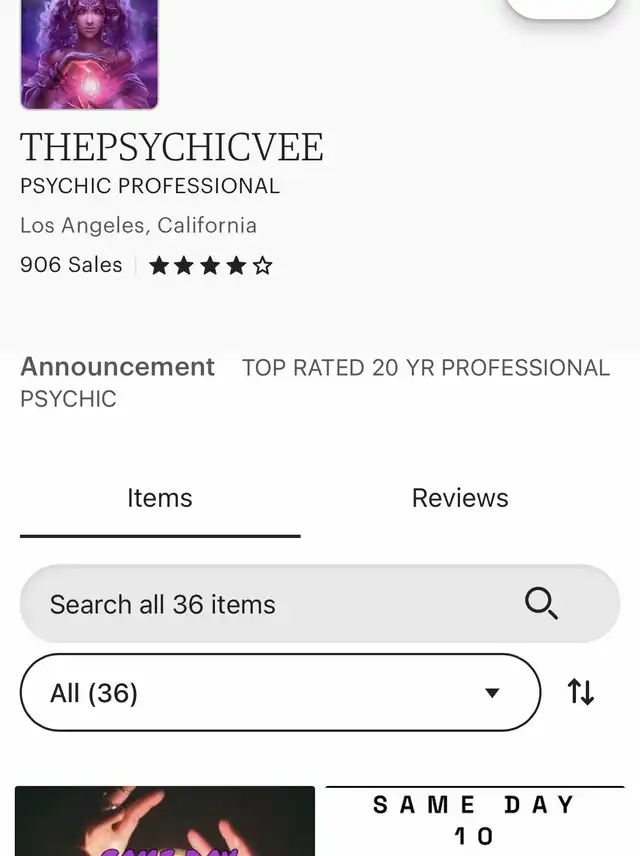Select the Items tab
The width and height of the screenshot is (640, 856).
(160, 498)
